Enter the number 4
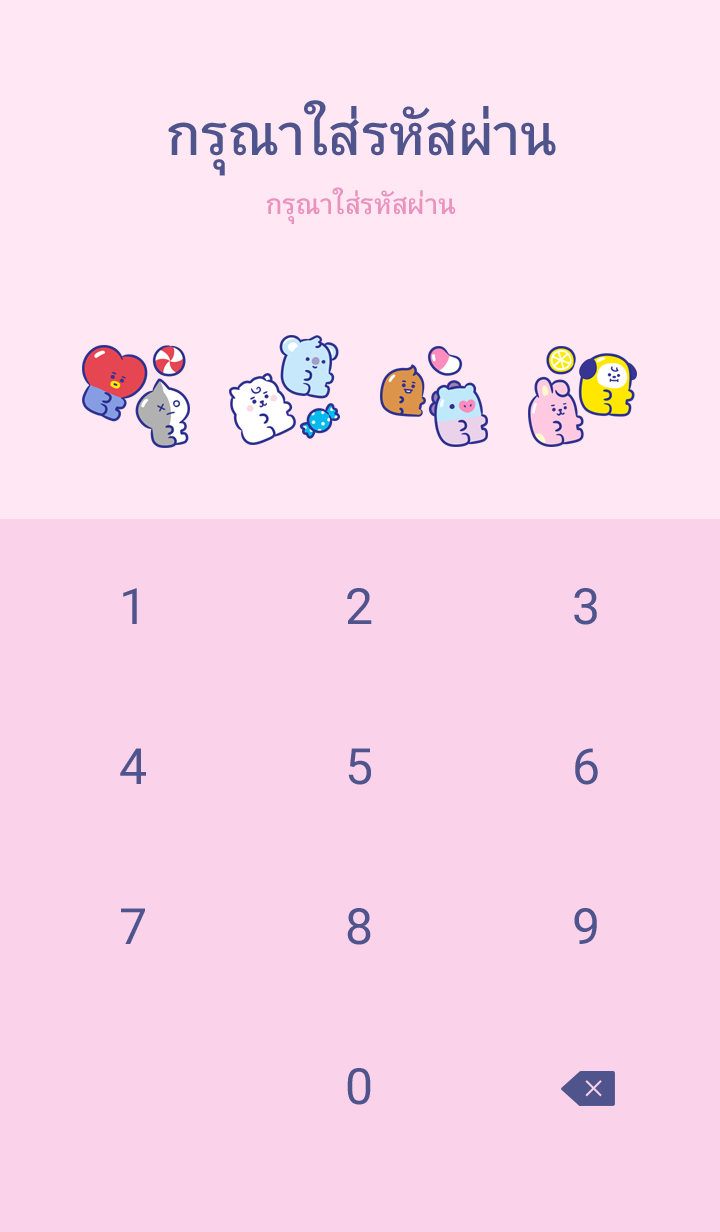 (x=133, y=767)
